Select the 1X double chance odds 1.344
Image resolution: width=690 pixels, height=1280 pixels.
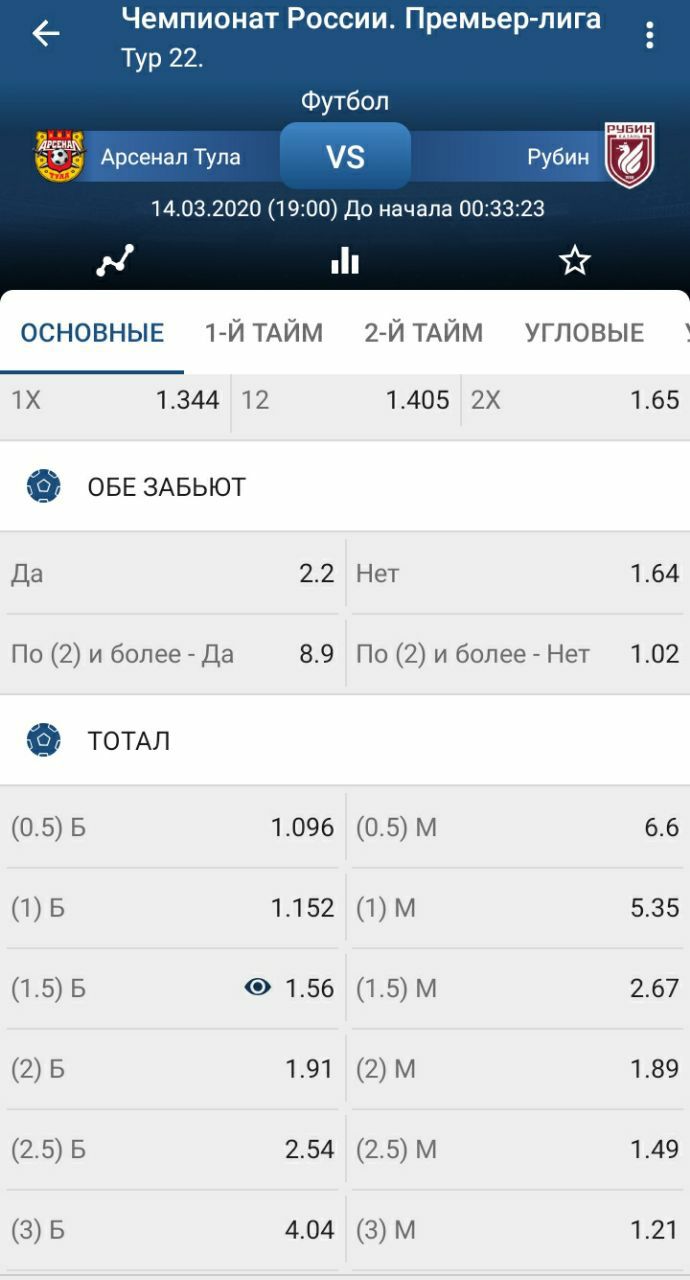(x=115, y=401)
